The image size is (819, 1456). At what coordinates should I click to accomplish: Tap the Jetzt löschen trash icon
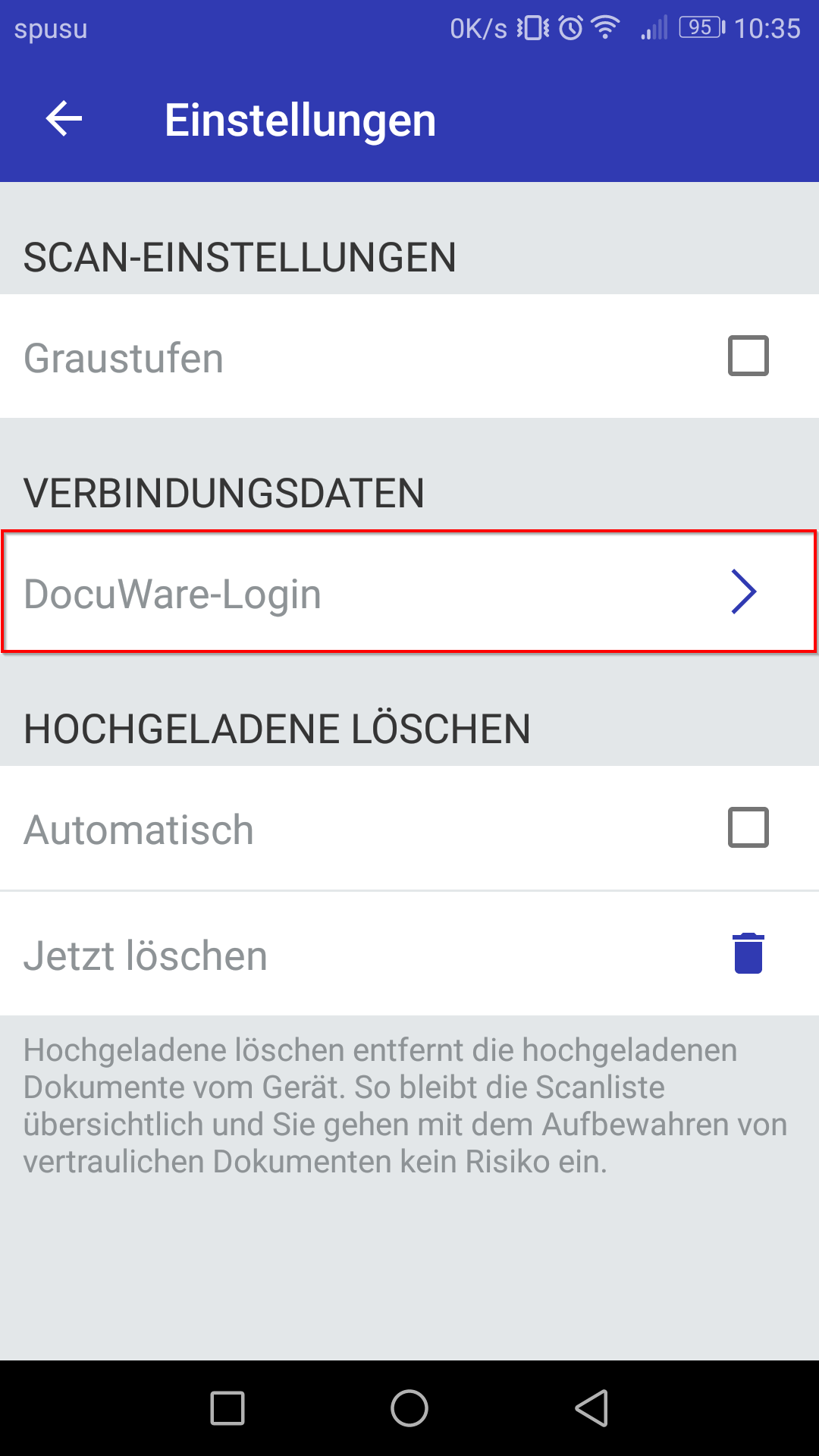coord(748,953)
